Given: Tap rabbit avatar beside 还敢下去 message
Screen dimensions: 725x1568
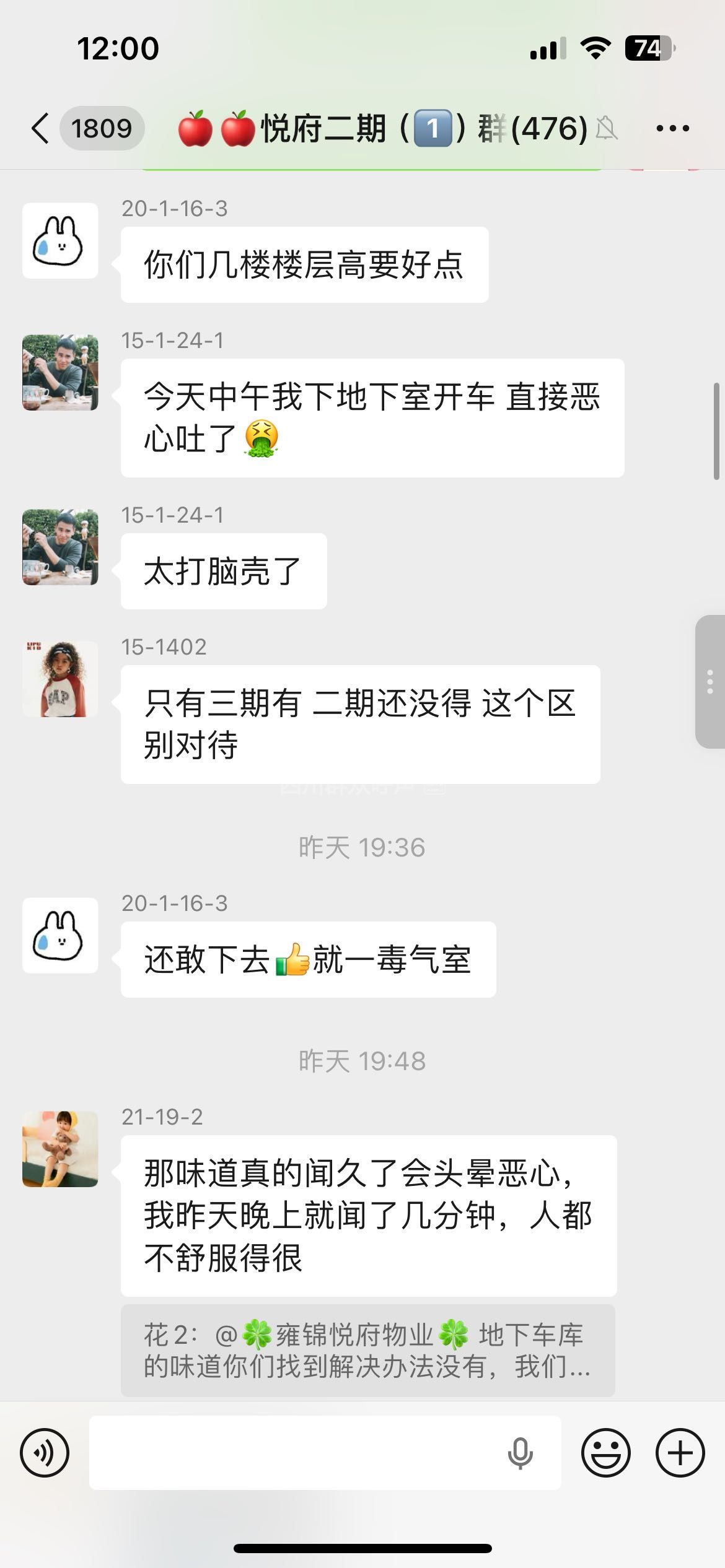Looking at the screenshot, I should 60,935.
